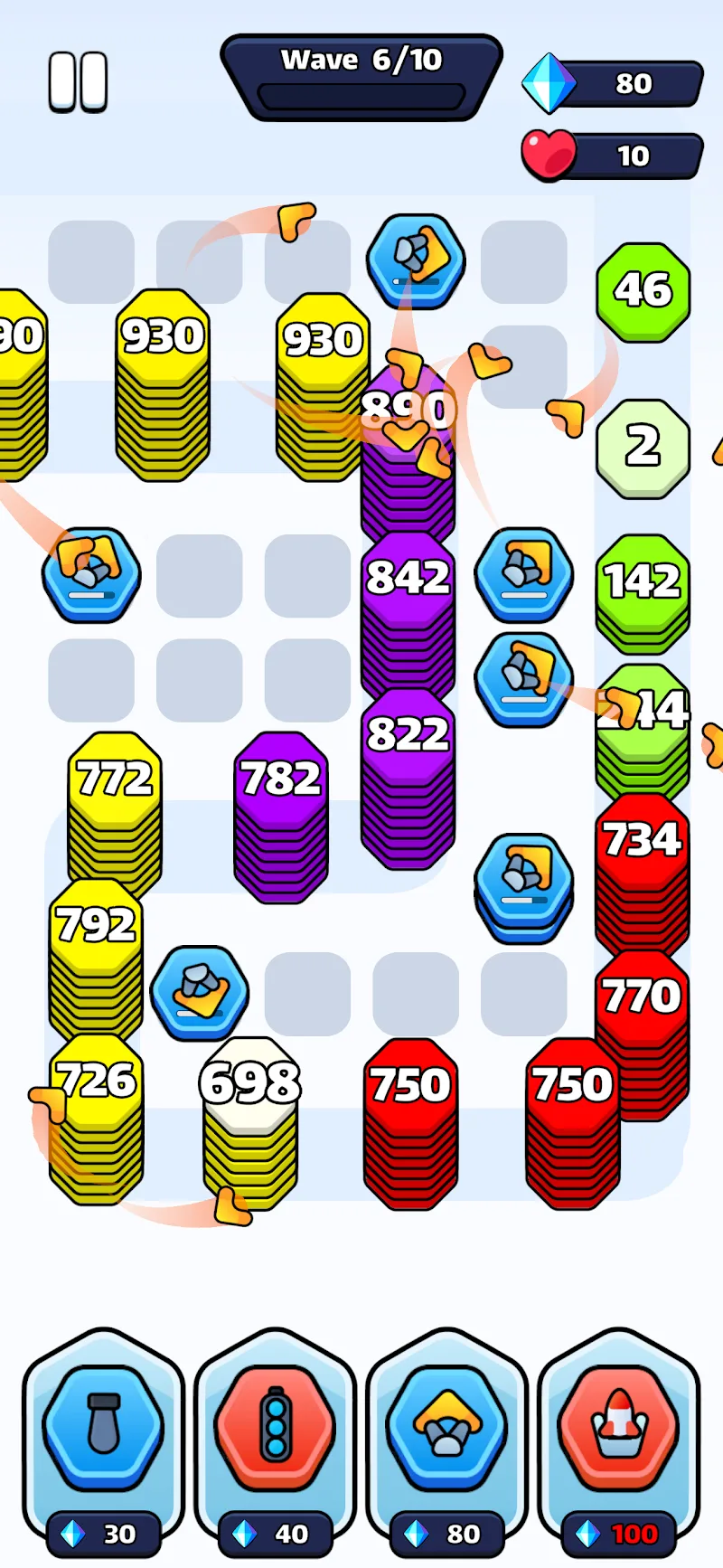Image resolution: width=723 pixels, height=1568 pixels.
Task: Tap the lower turret near the green 114 stack
Action: 524,678
